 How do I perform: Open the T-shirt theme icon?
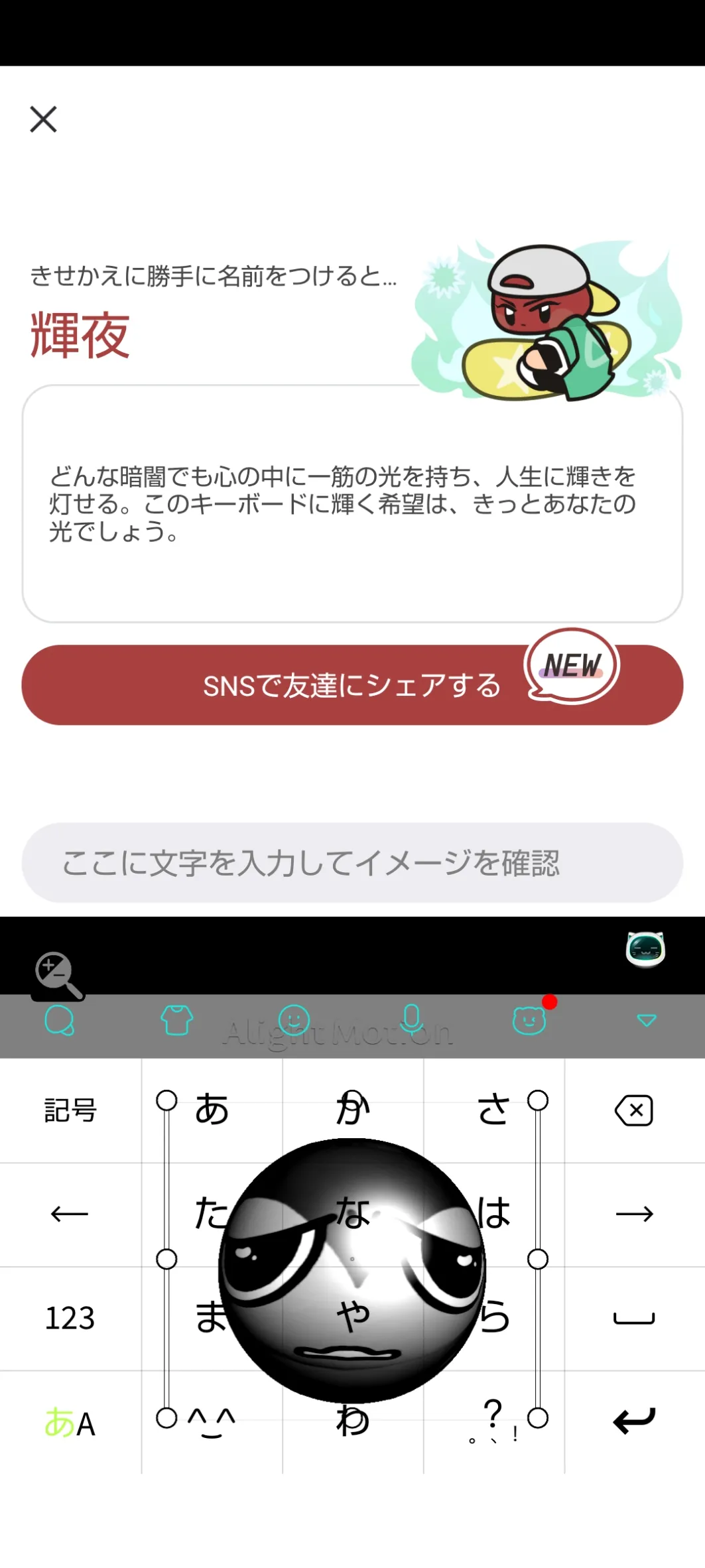point(177,1020)
